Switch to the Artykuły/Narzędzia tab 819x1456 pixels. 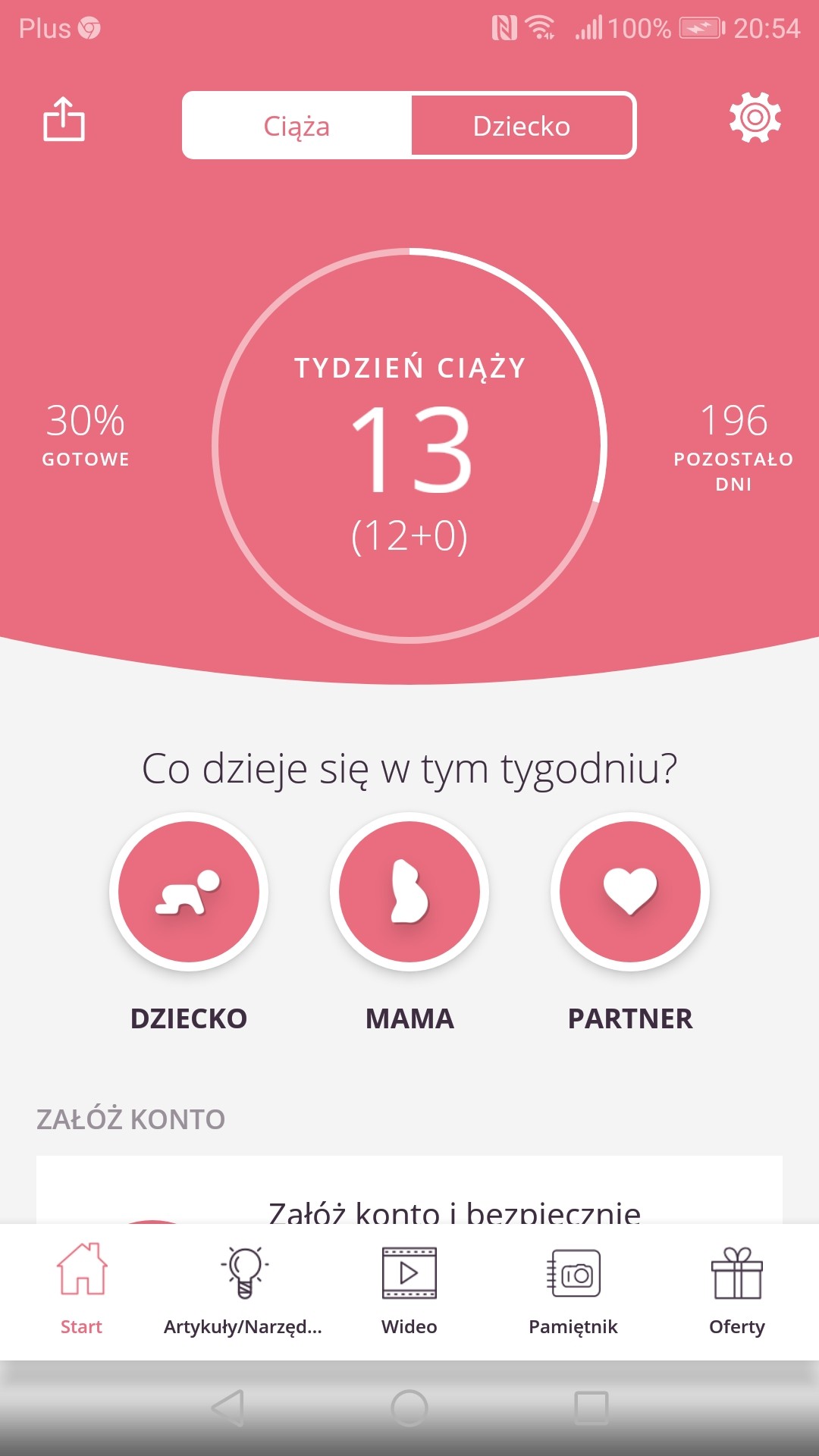click(243, 1289)
